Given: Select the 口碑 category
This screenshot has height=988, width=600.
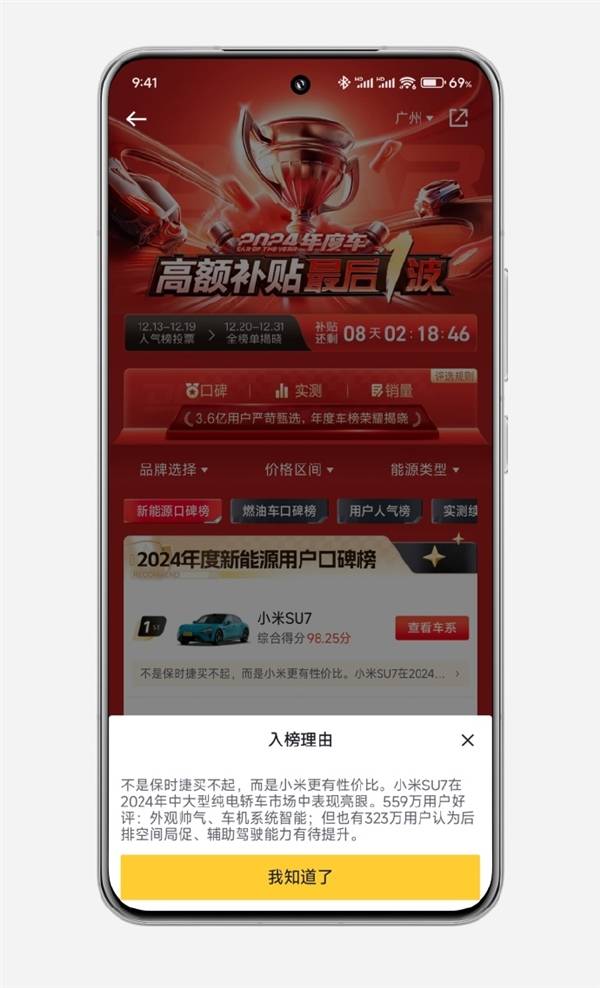Looking at the screenshot, I should click(x=206, y=391).
